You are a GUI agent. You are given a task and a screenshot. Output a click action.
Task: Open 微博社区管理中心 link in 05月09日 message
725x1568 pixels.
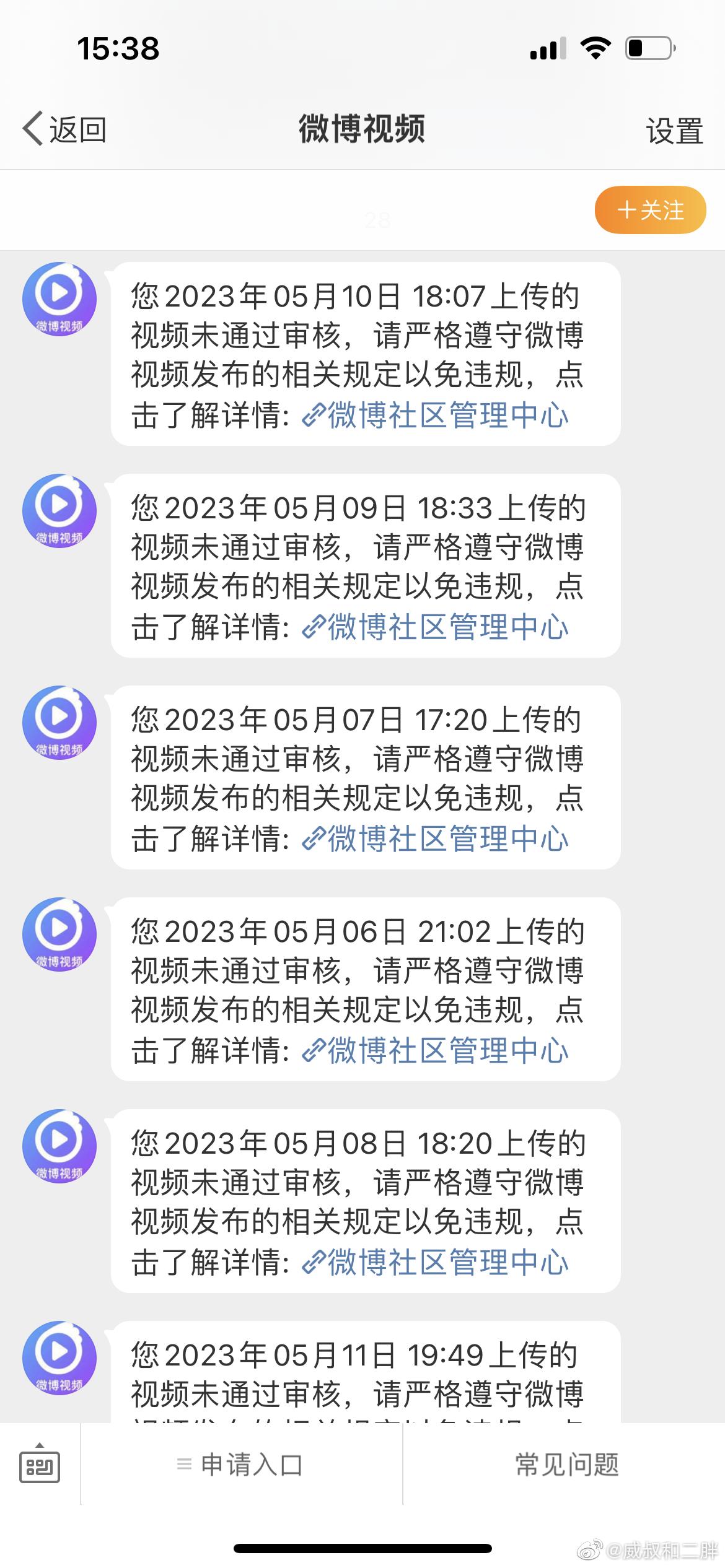pos(435,627)
